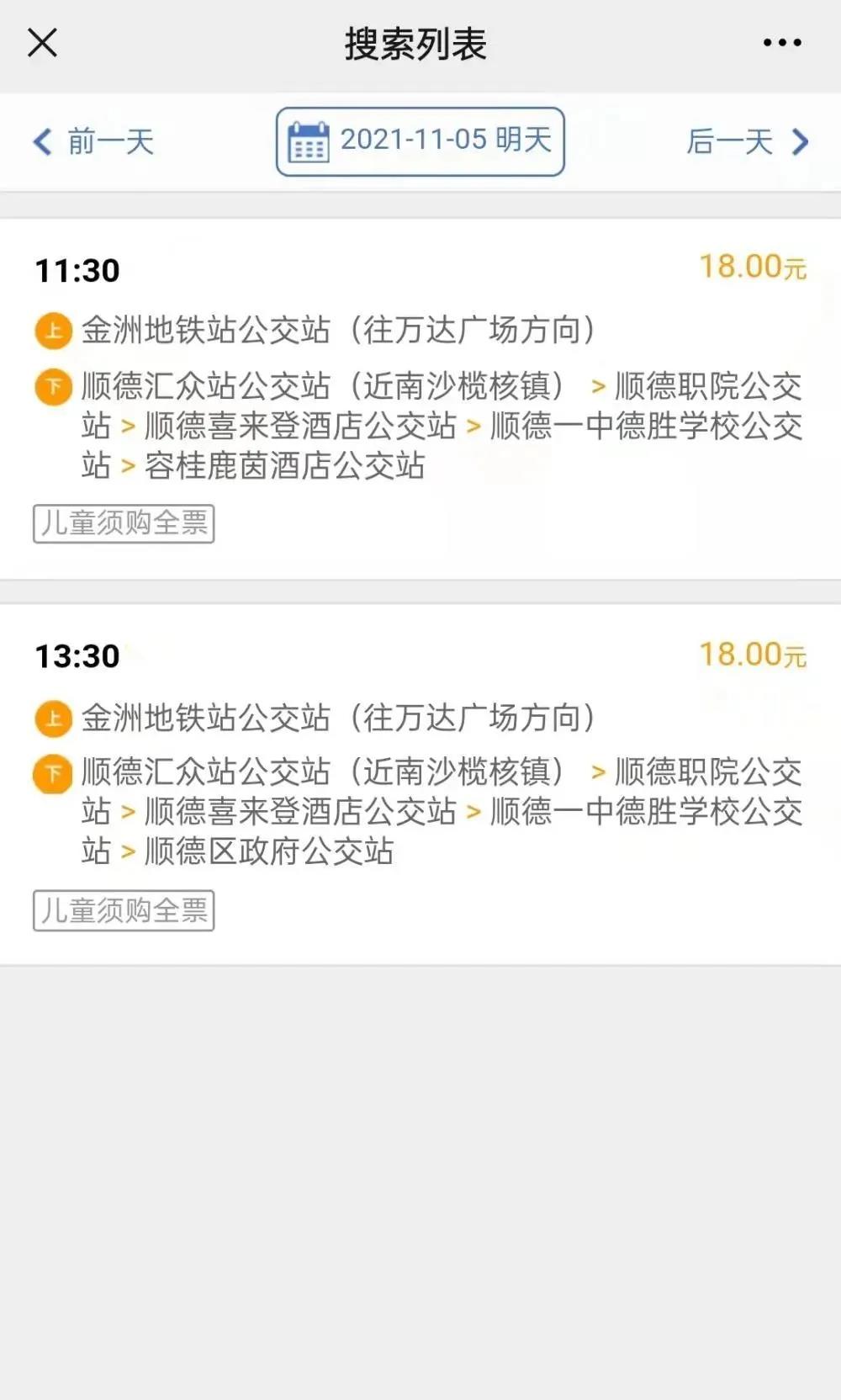Open the date picker showing 2021-11-05
This screenshot has height=1400, width=841.
[420, 141]
